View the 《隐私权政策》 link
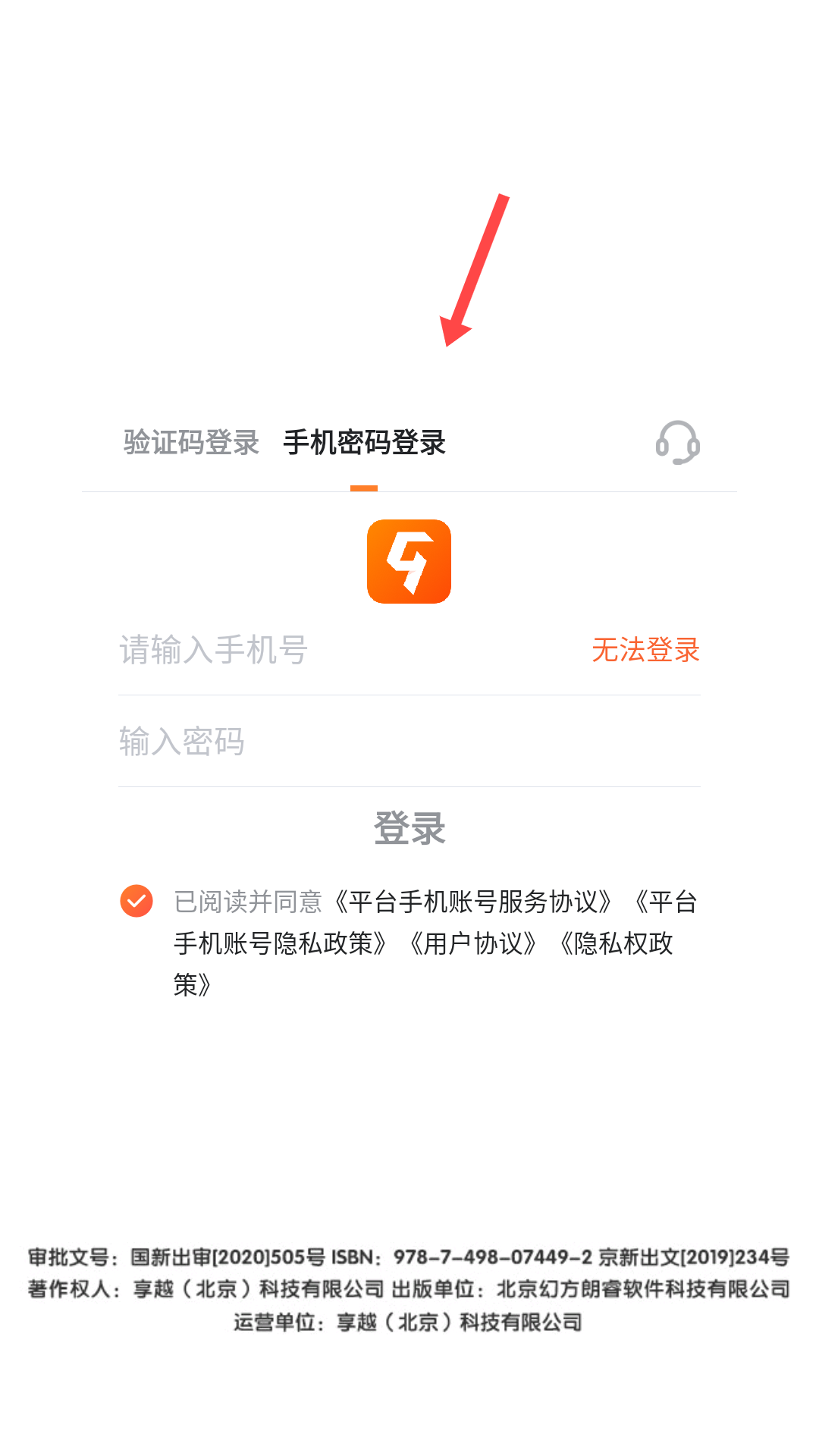Viewport: 819px width, 1456px height. (x=615, y=943)
